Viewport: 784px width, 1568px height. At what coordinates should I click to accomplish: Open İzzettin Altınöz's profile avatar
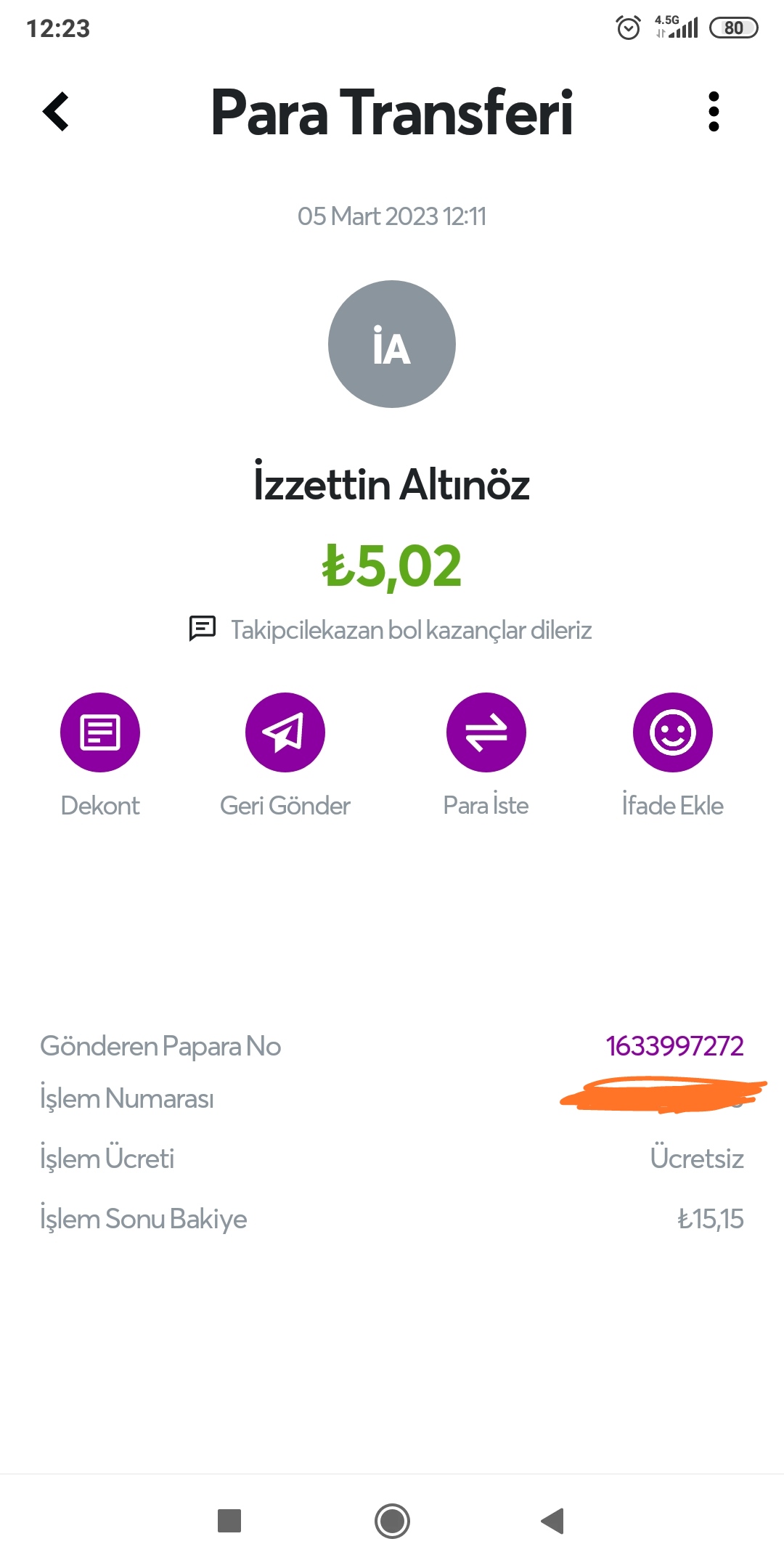tap(392, 344)
